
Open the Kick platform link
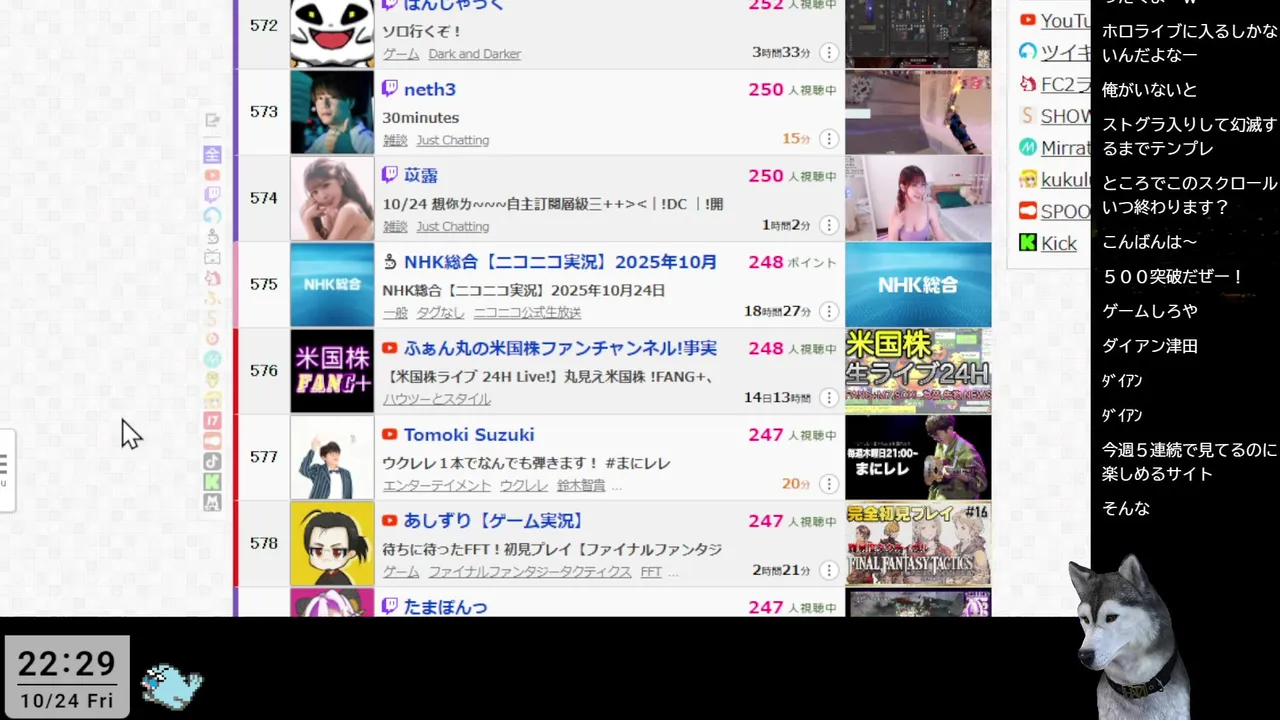(1058, 243)
